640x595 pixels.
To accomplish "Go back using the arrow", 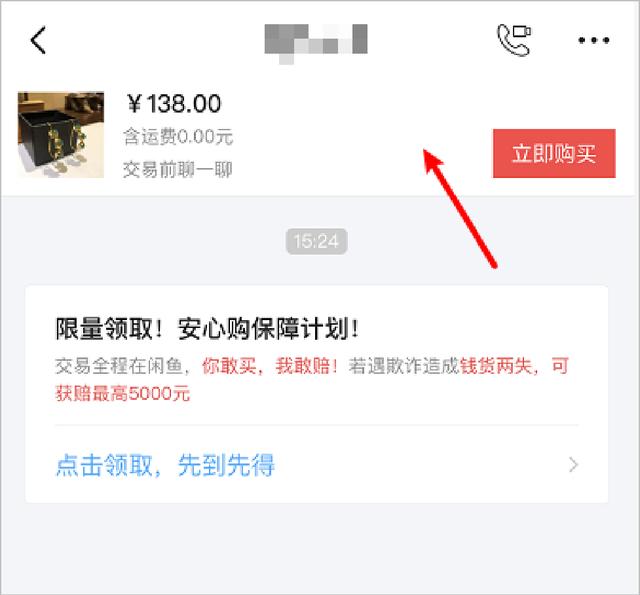I will tap(39, 41).
